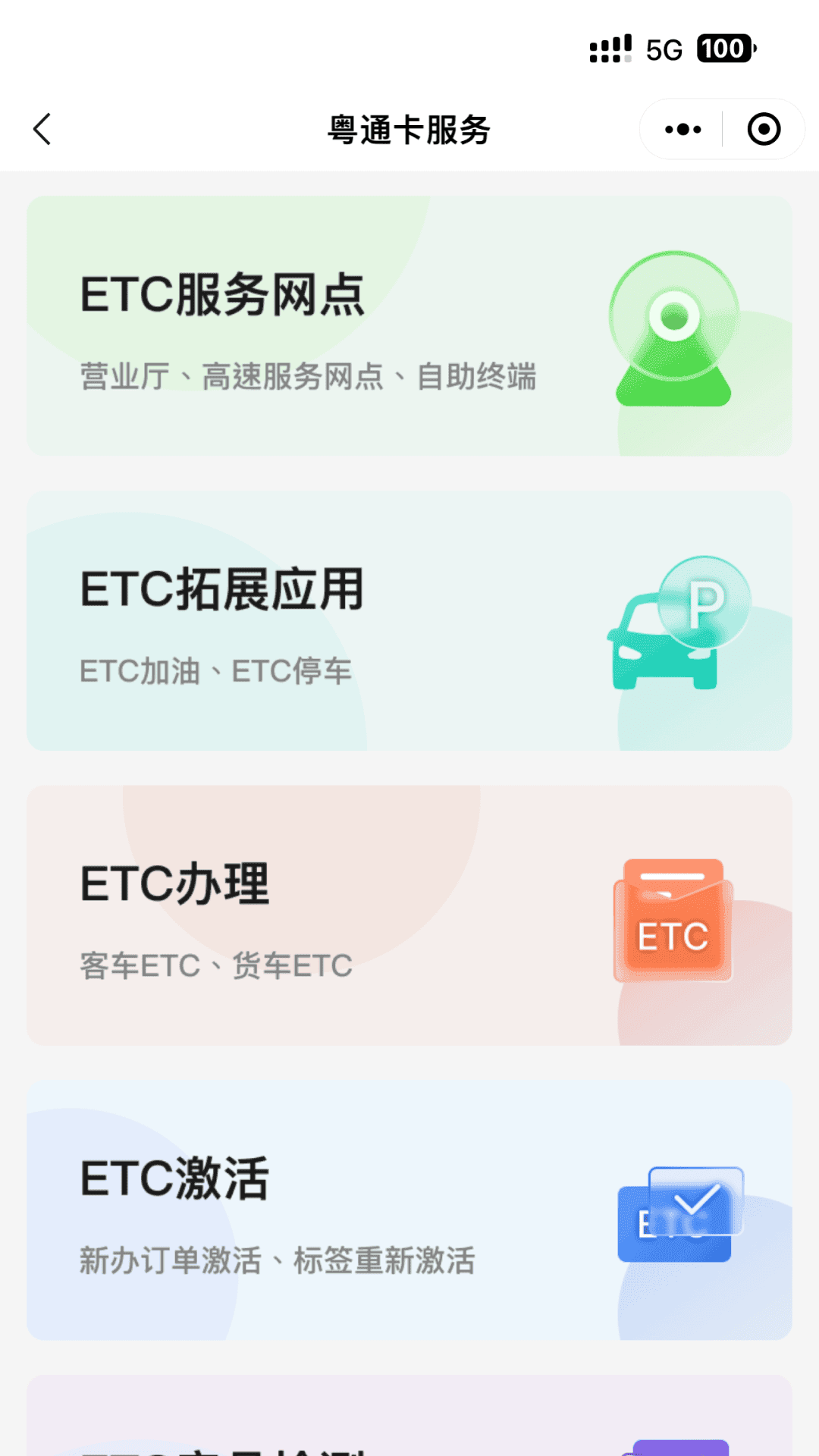The height and width of the screenshot is (1456, 819).
Task: Tap the 自助终端 subtitle text
Action: coord(479,375)
